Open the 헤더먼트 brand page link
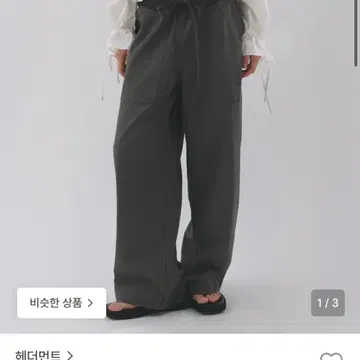The image size is (360, 360). pyautogui.click(x=44, y=355)
